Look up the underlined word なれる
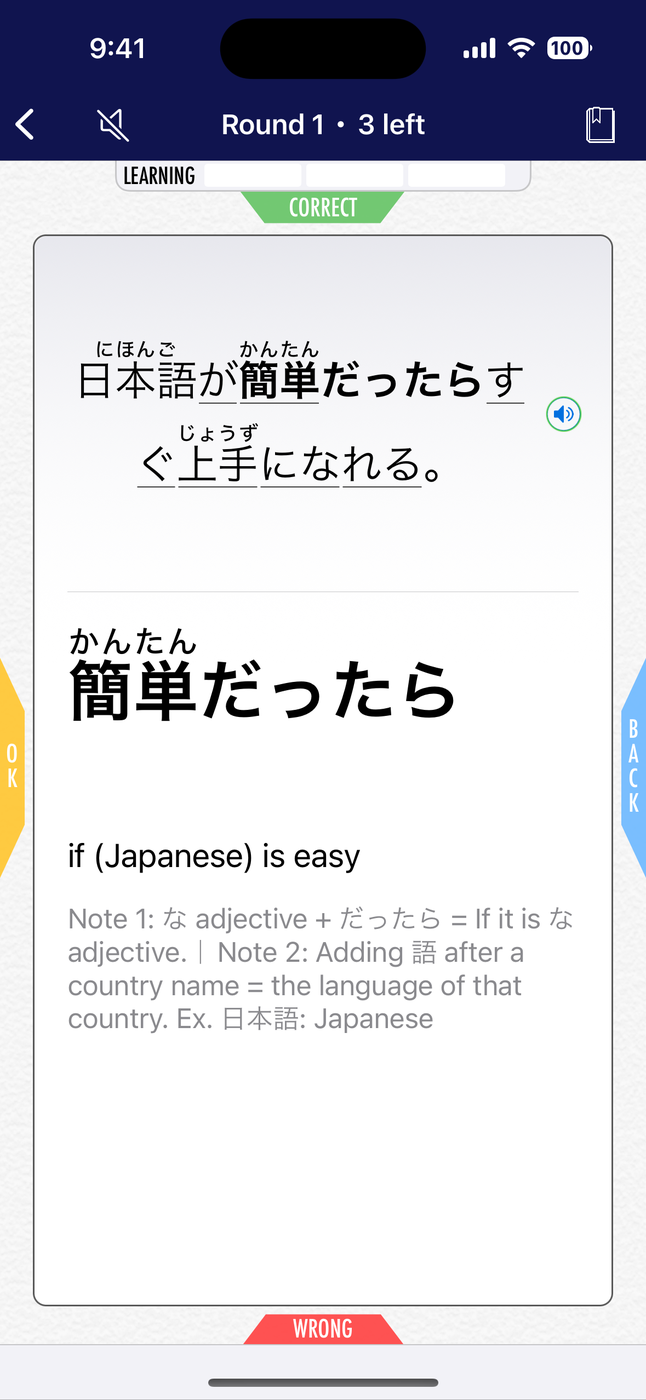 click(x=381, y=465)
